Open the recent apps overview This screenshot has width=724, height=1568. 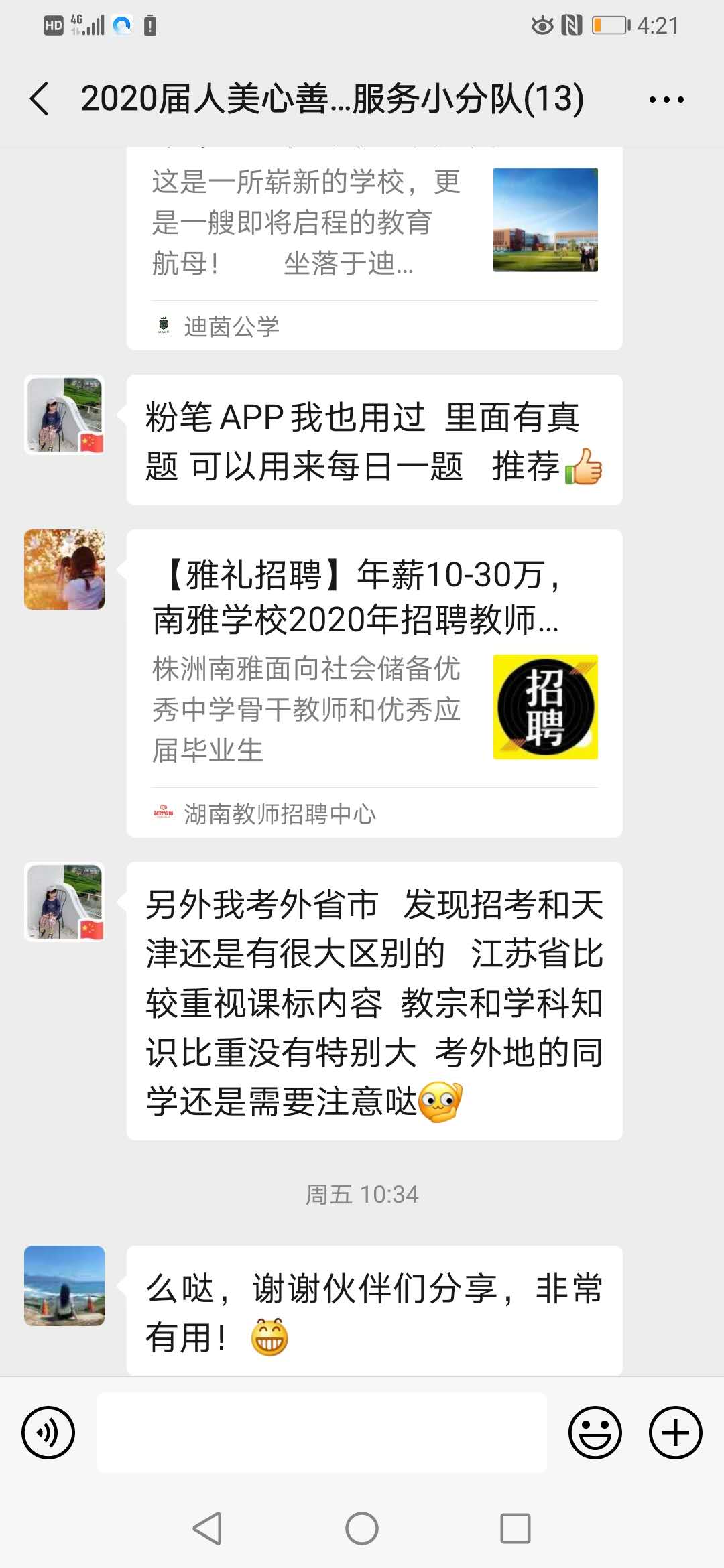[x=515, y=1528]
